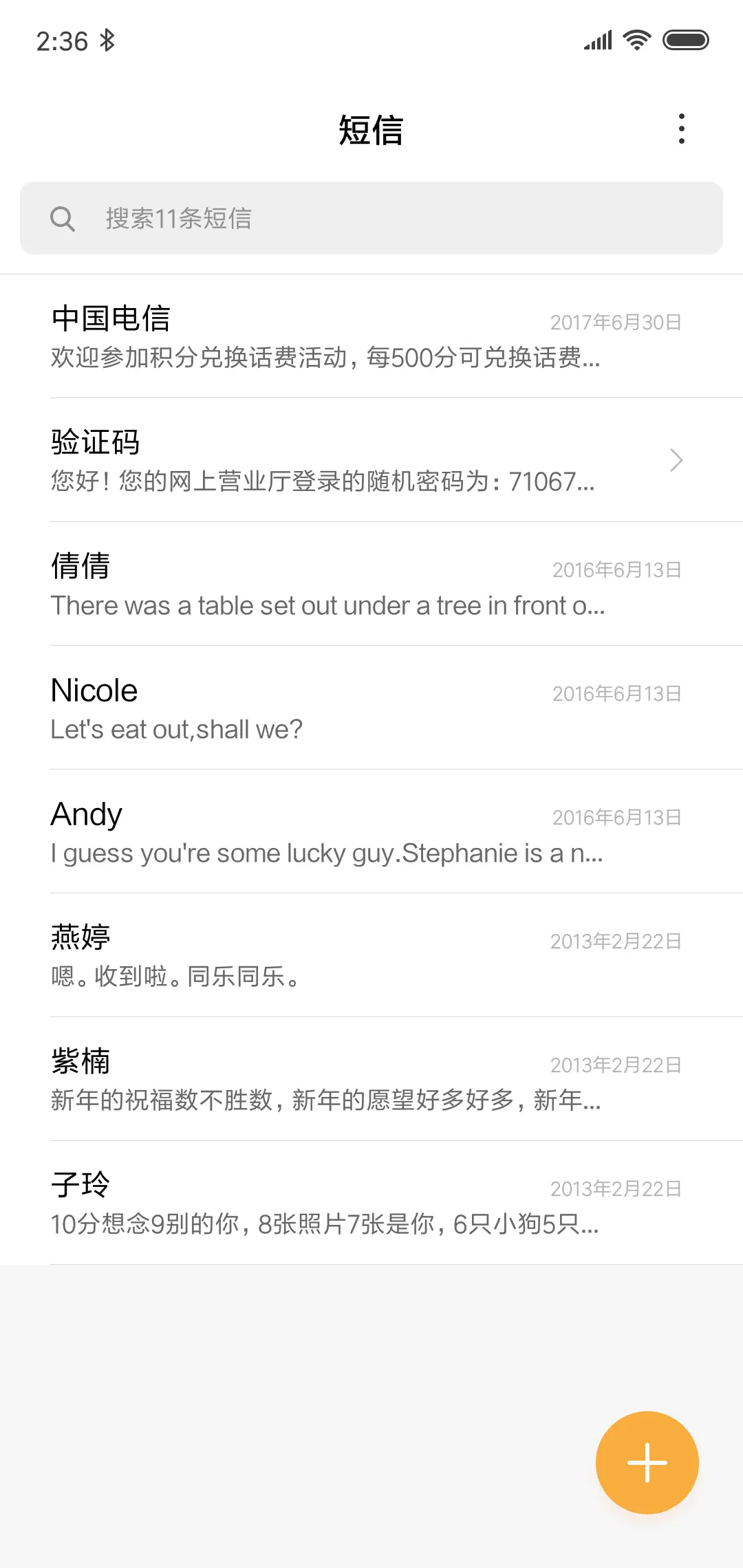Click the cellular signal strength icon
The image size is (743, 1568).
(x=597, y=40)
